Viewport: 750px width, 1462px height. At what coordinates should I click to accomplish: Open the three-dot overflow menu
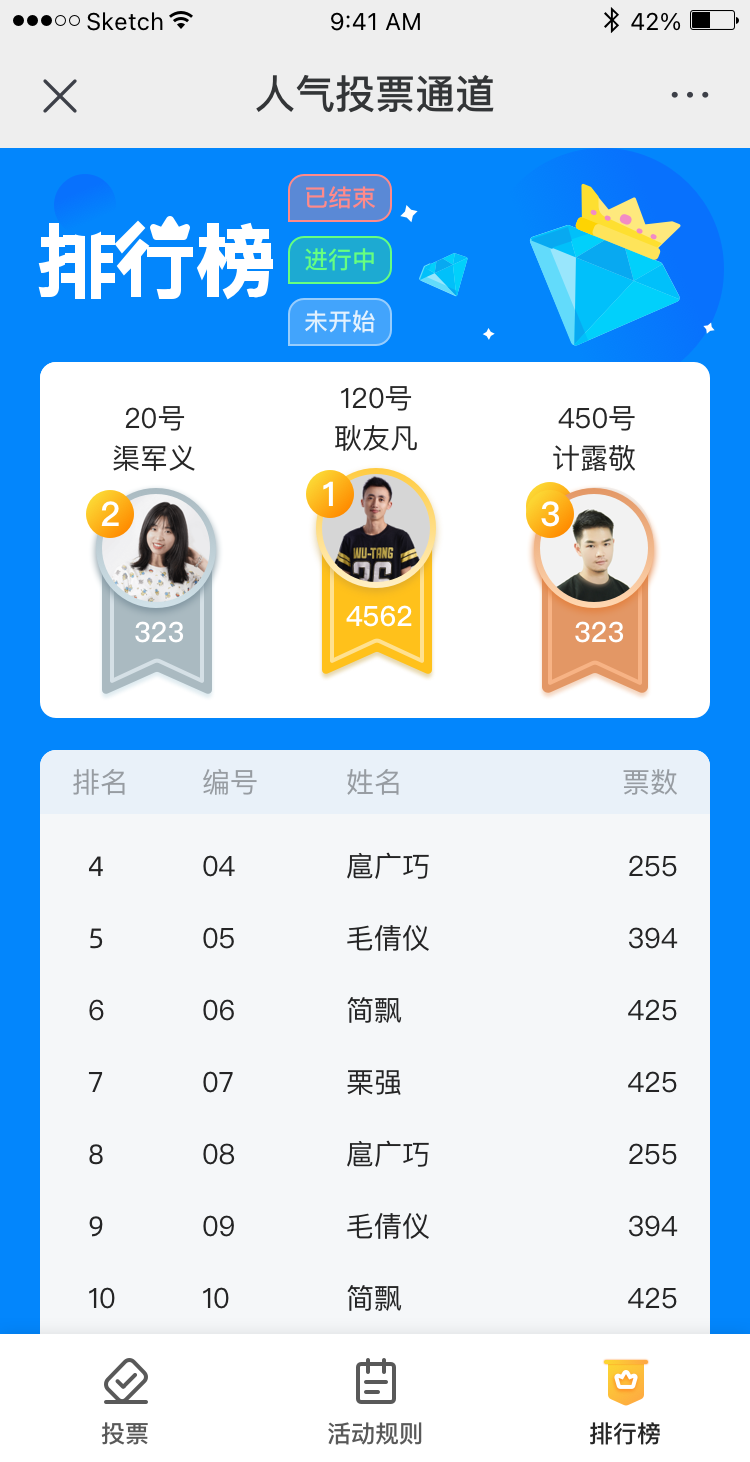tap(689, 96)
